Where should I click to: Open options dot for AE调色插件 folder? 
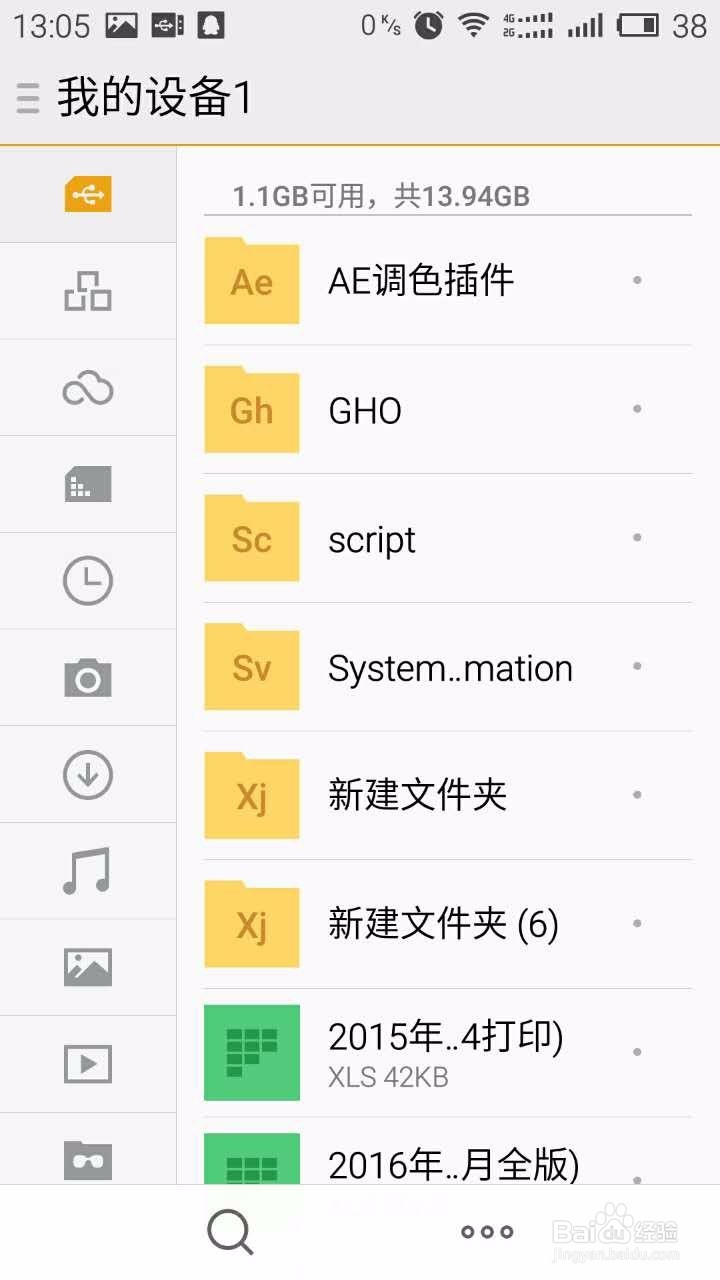(x=637, y=281)
